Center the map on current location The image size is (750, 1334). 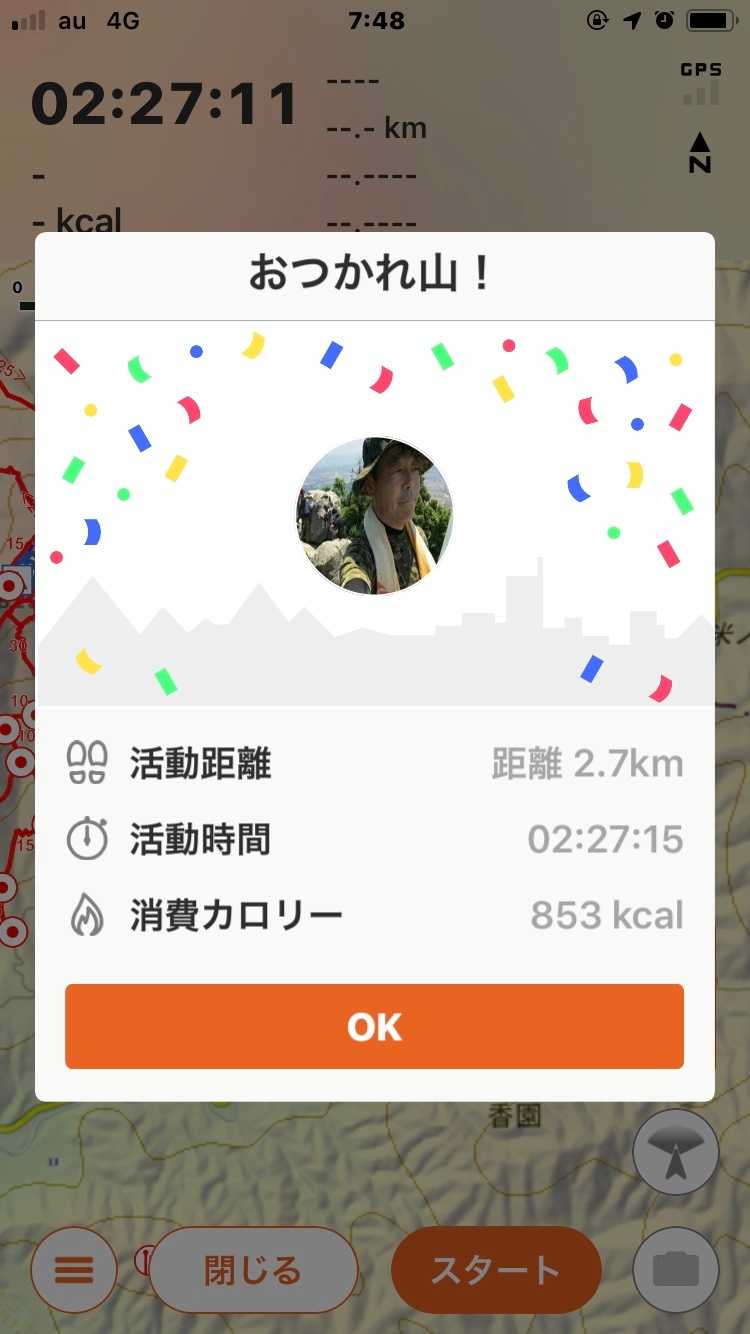[676, 1152]
